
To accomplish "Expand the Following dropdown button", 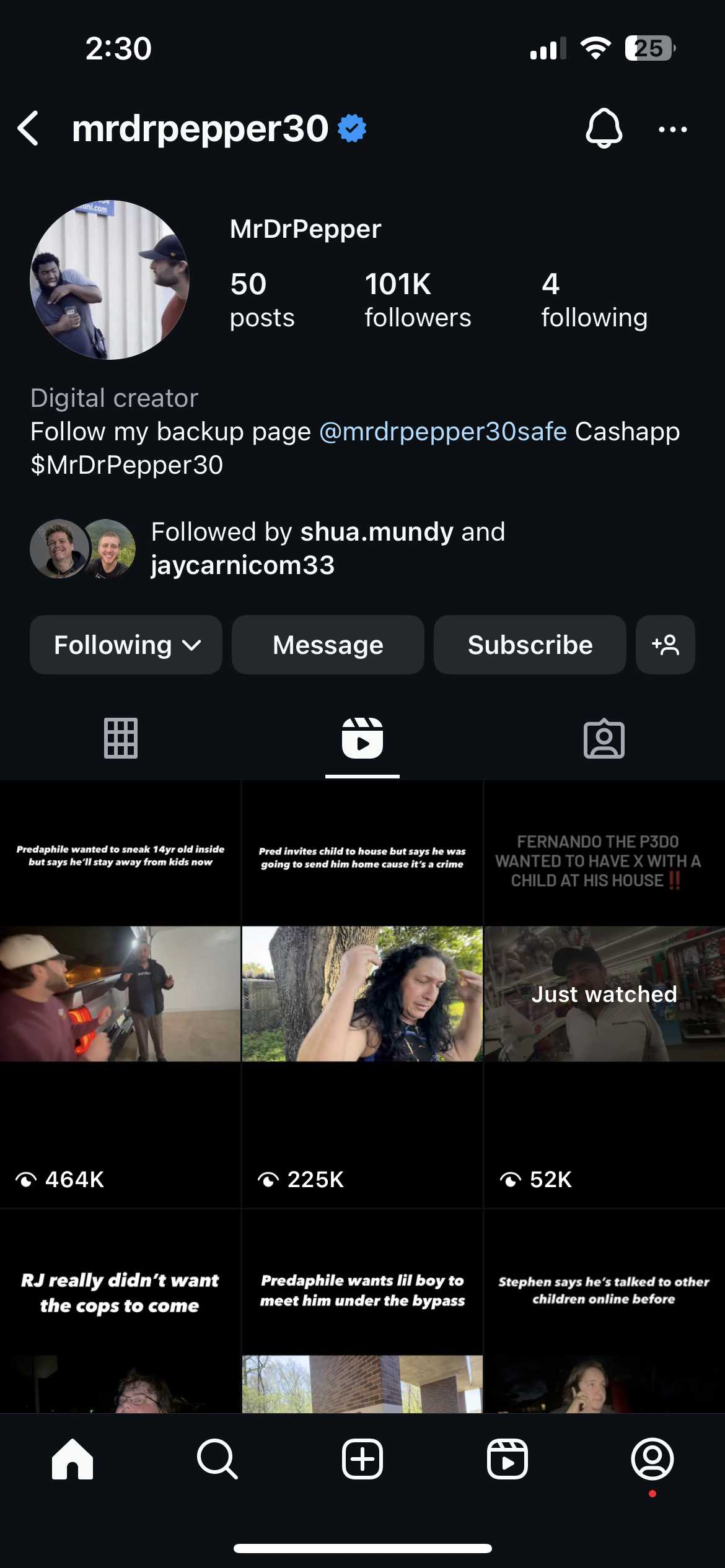I will pos(126,645).
